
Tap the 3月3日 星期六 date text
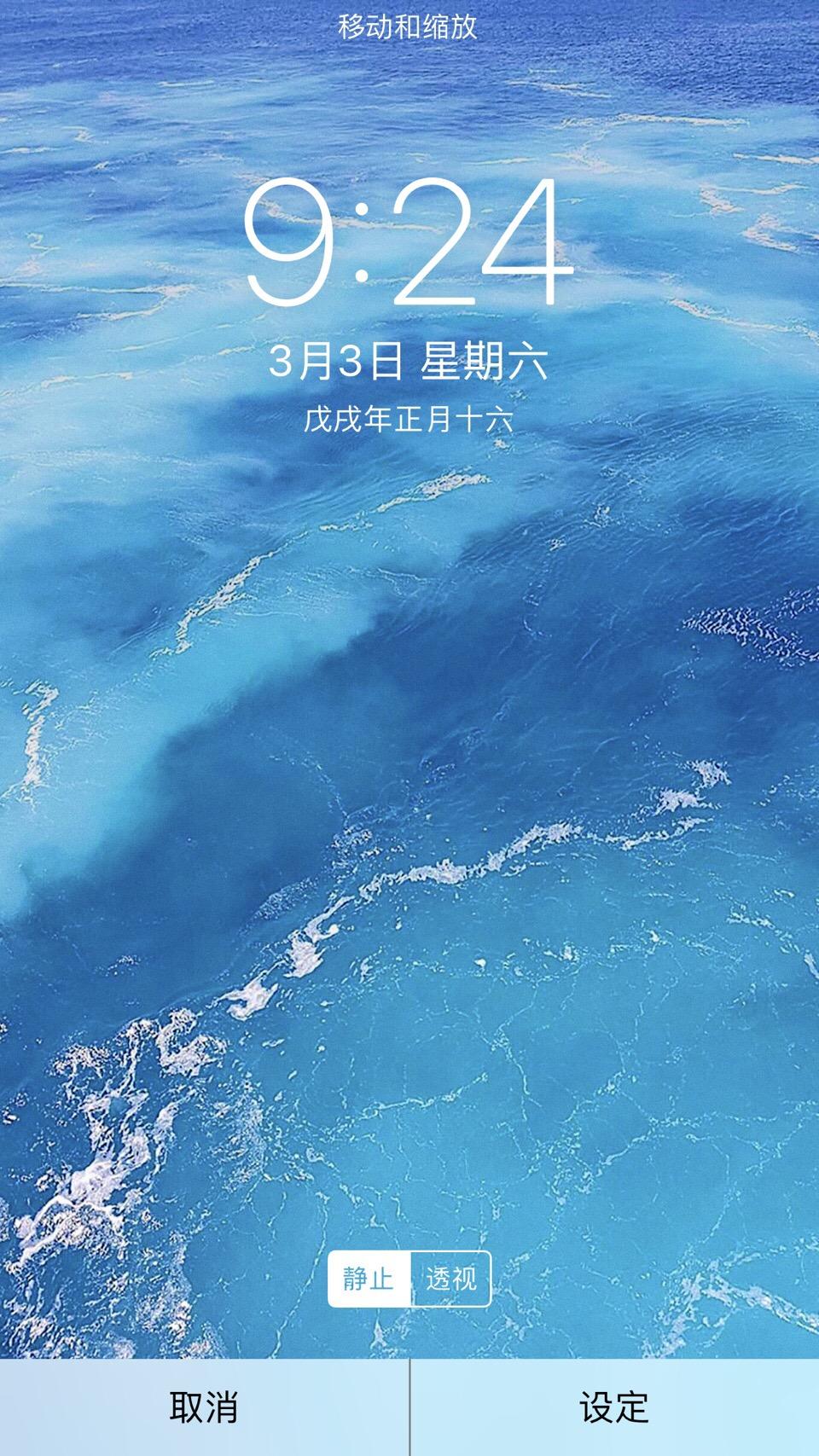coord(409,362)
